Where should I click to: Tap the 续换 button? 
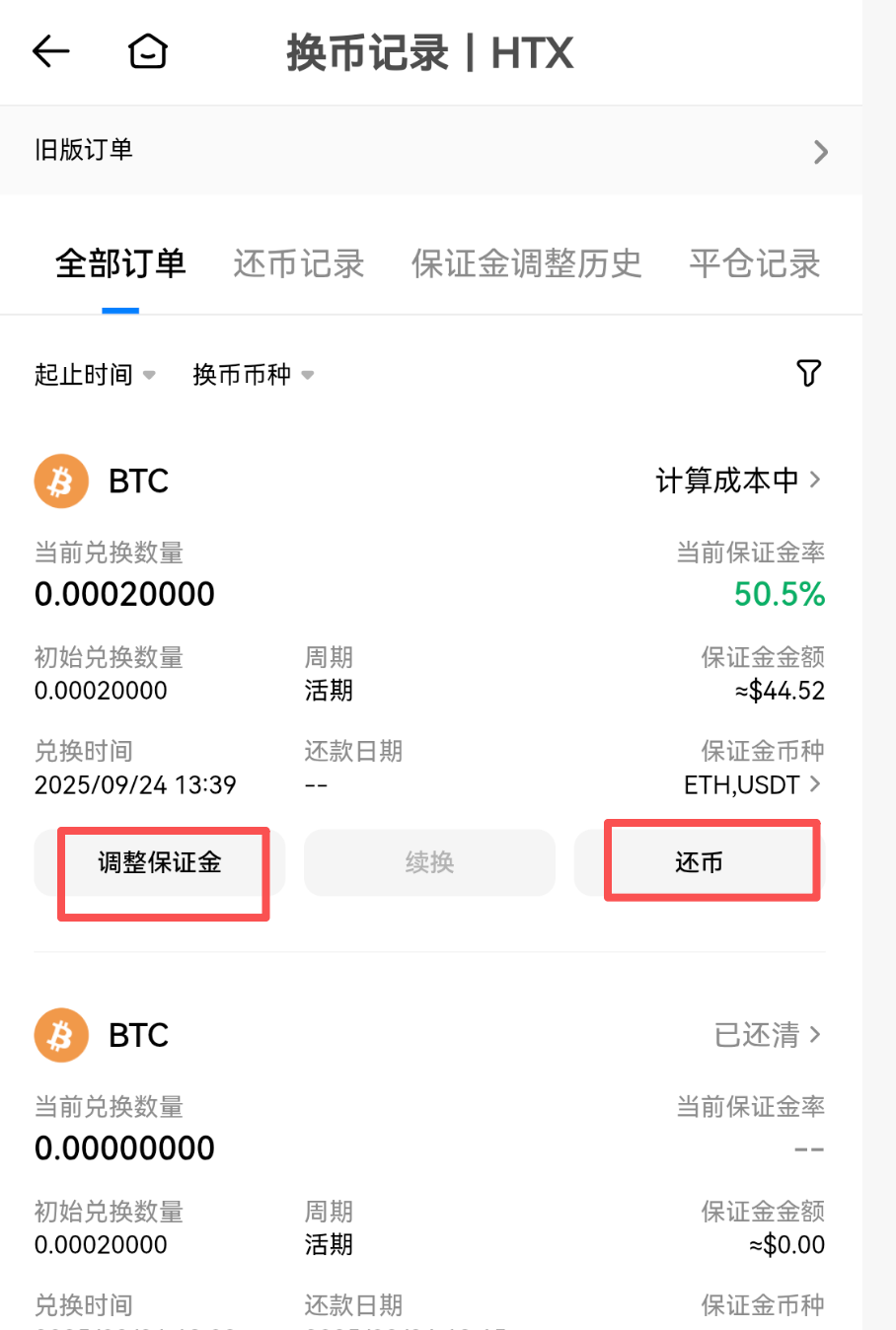(x=429, y=862)
